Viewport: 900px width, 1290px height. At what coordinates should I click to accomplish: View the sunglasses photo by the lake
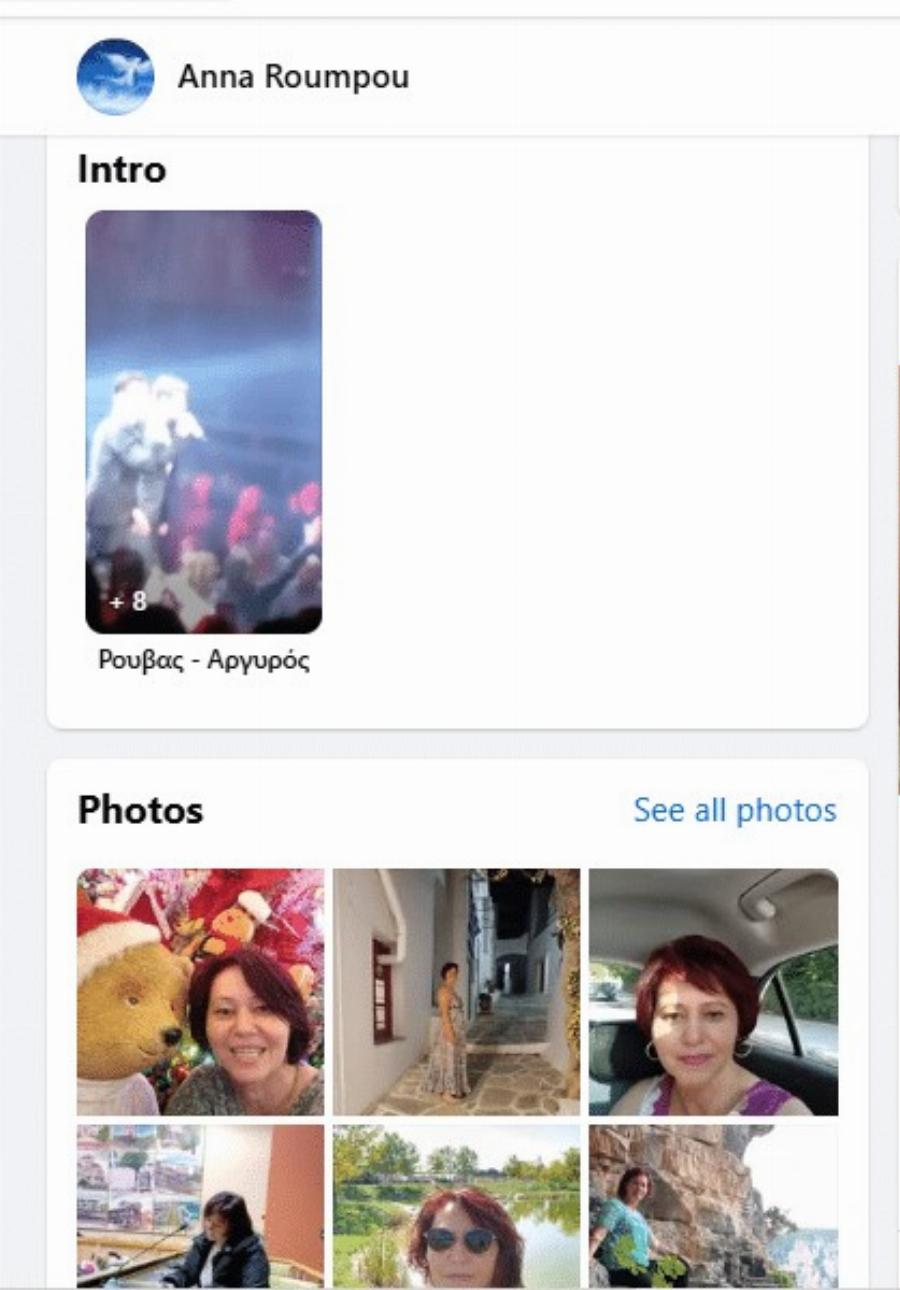point(456,1205)
